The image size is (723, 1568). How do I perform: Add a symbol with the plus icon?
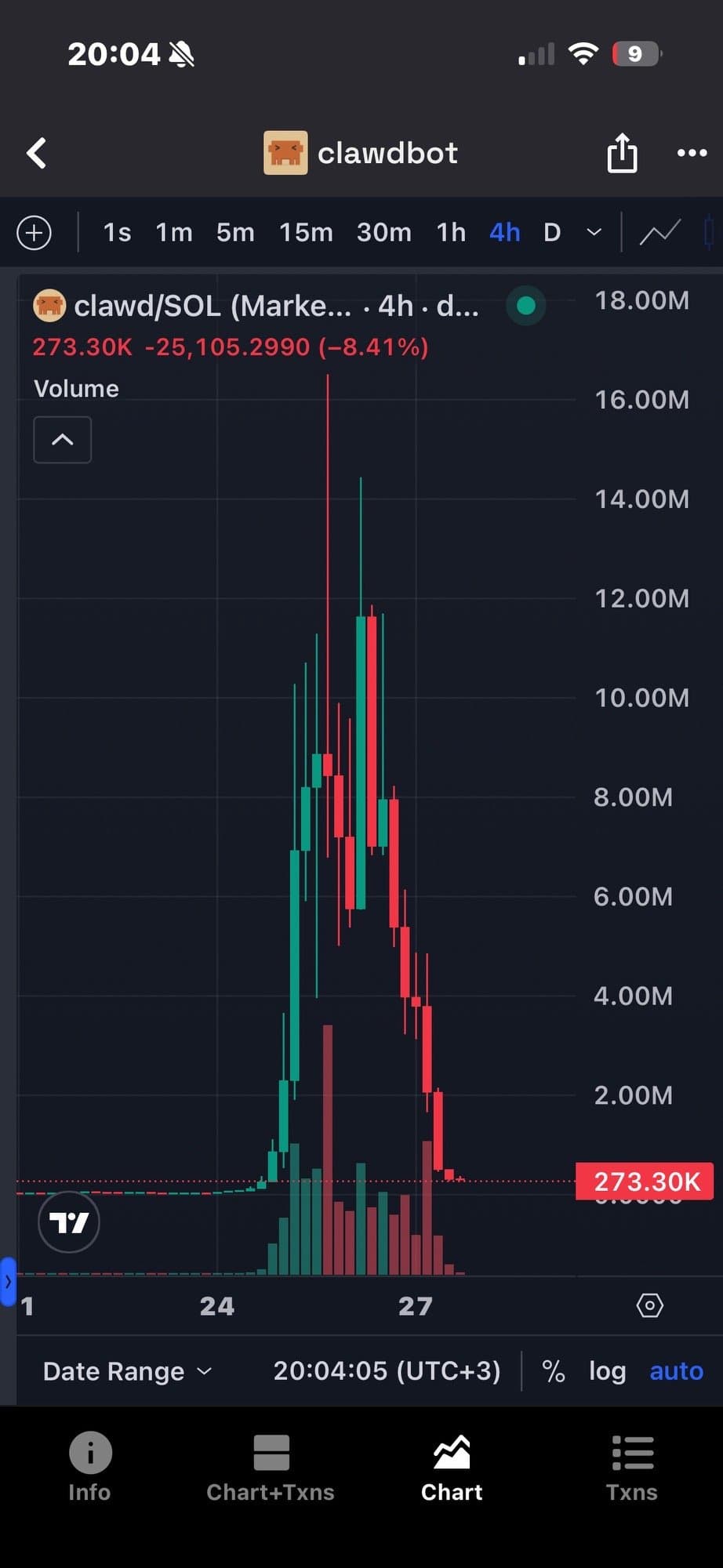[x=35, y=233]
